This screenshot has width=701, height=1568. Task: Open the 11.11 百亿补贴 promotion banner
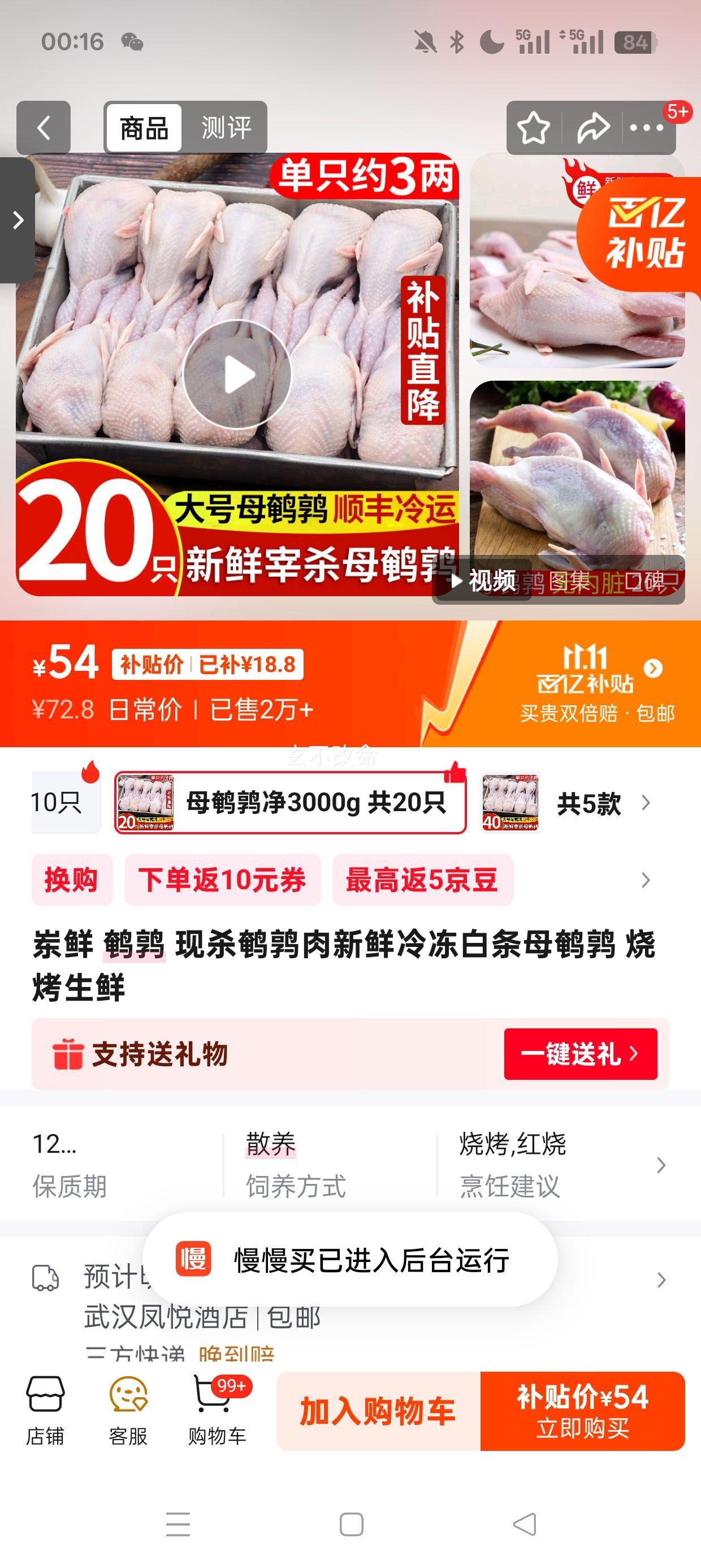pyautogui.click(x=595, y=683)
